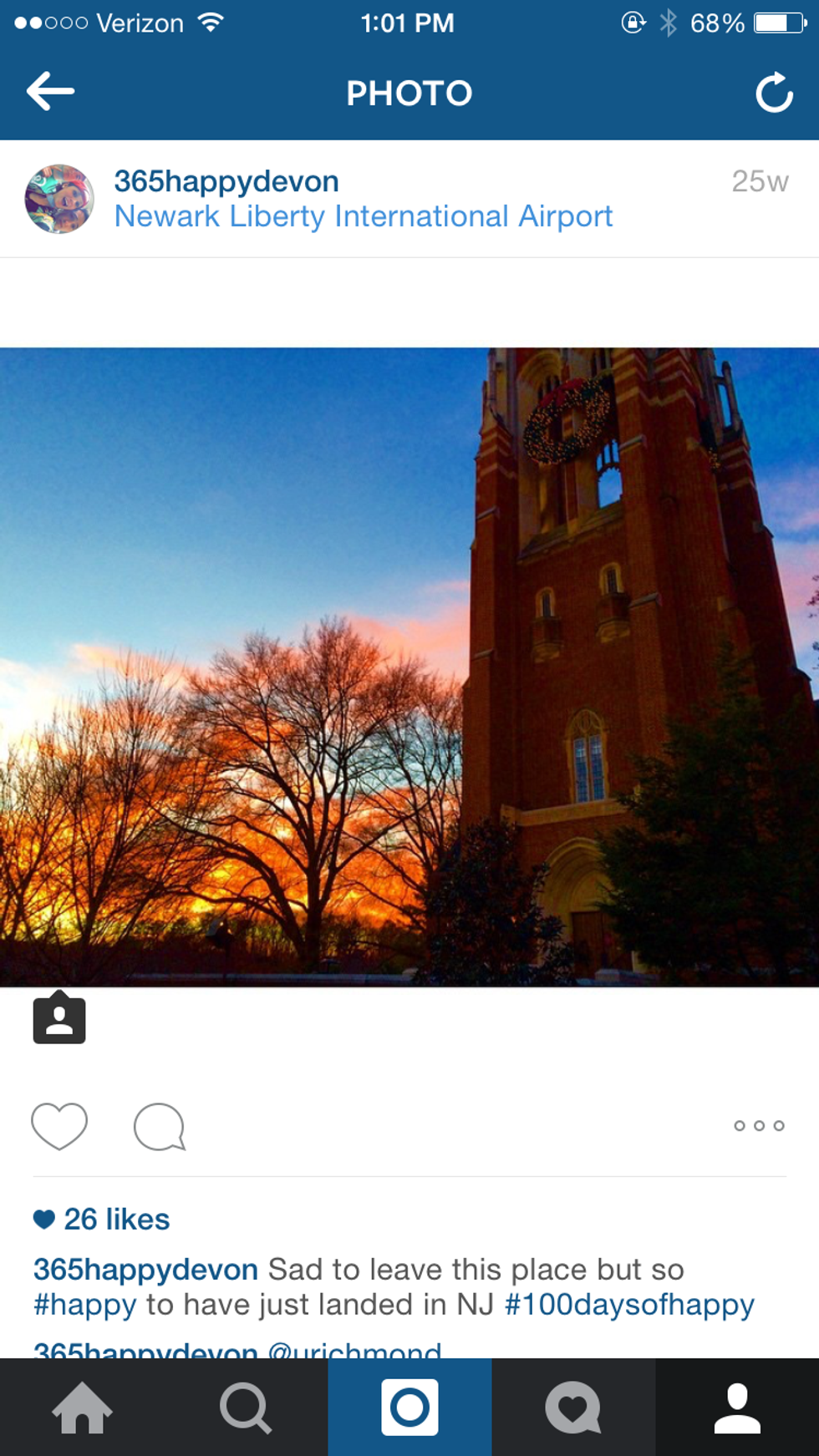Screen dimensions: 819x1456
Task: Switch to the Search tab
Action: click(x=246, y=1408)
